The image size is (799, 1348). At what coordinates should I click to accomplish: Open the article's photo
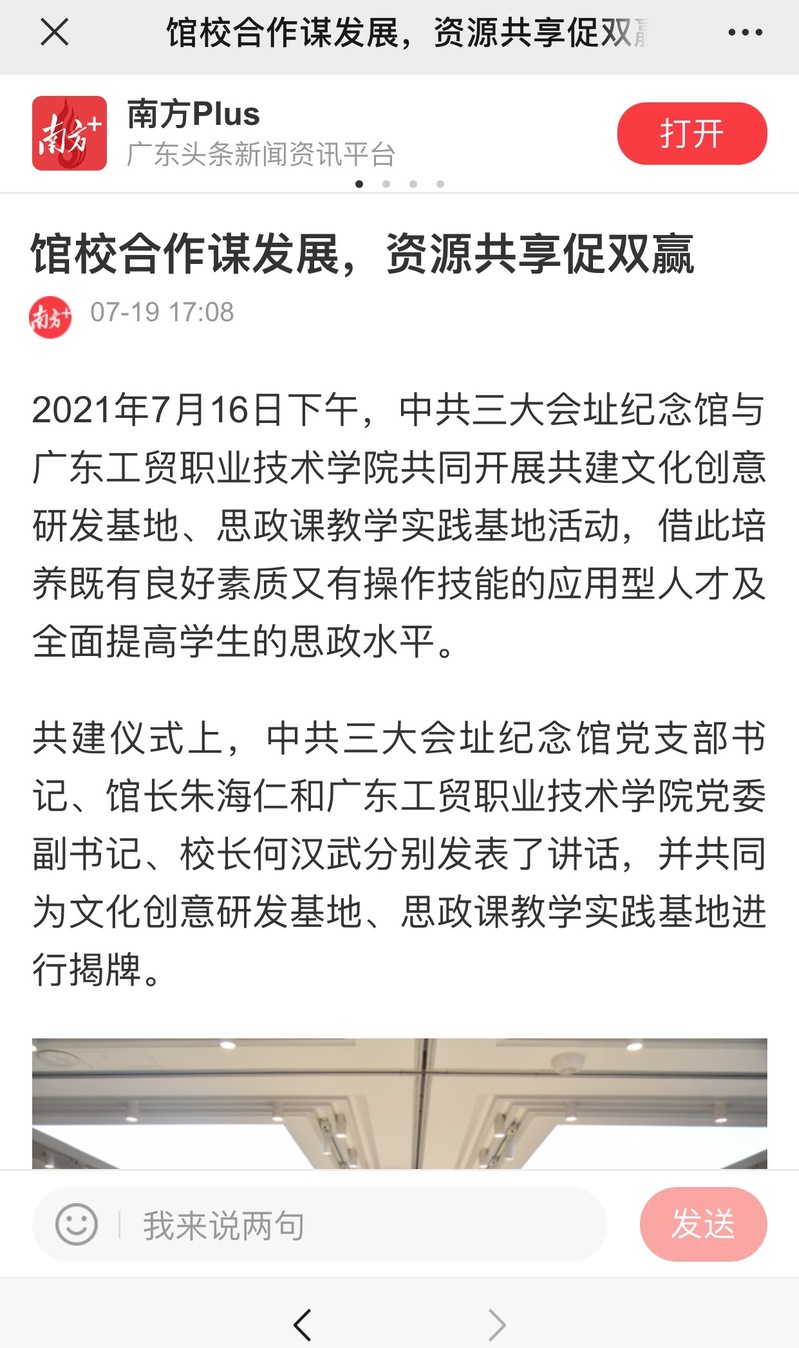click(399, 1103)
